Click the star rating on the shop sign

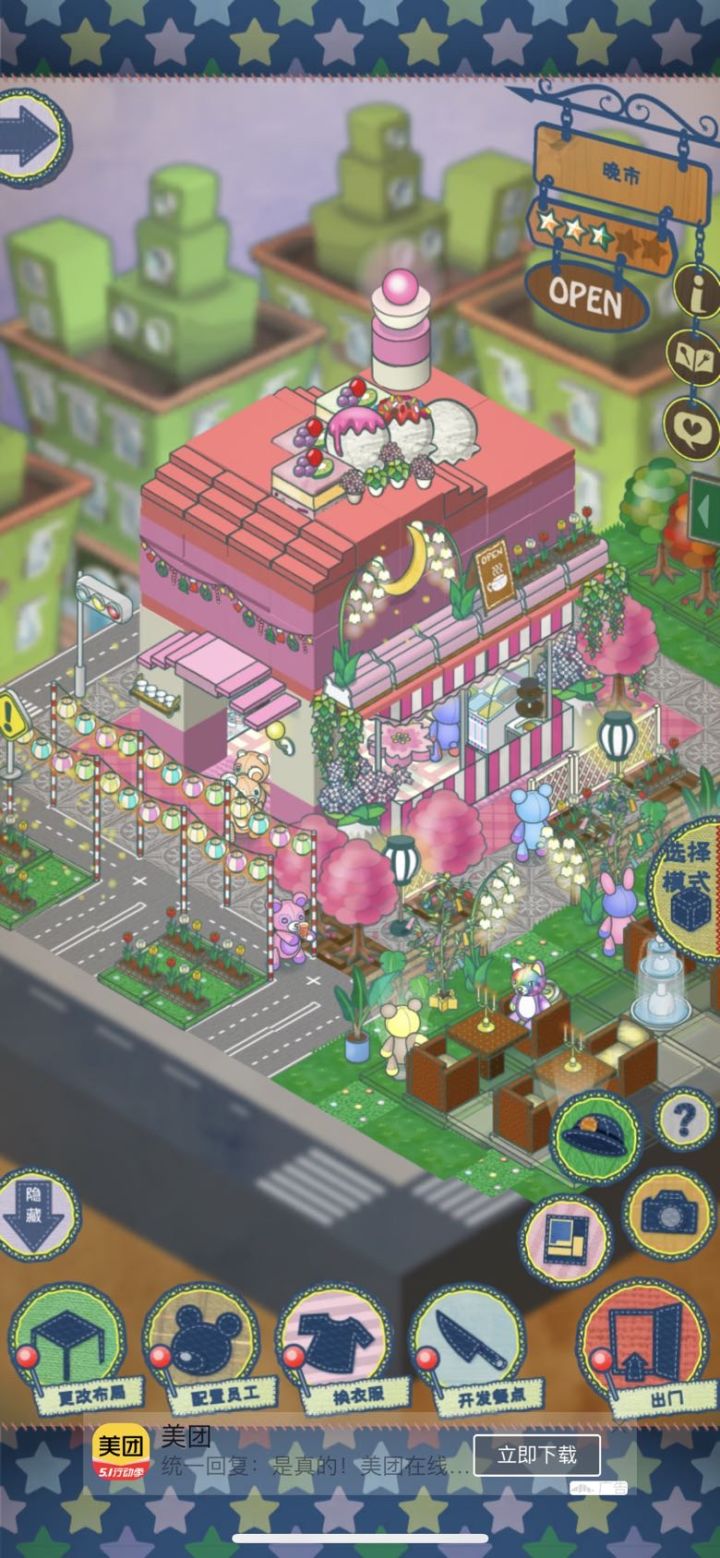593,230
